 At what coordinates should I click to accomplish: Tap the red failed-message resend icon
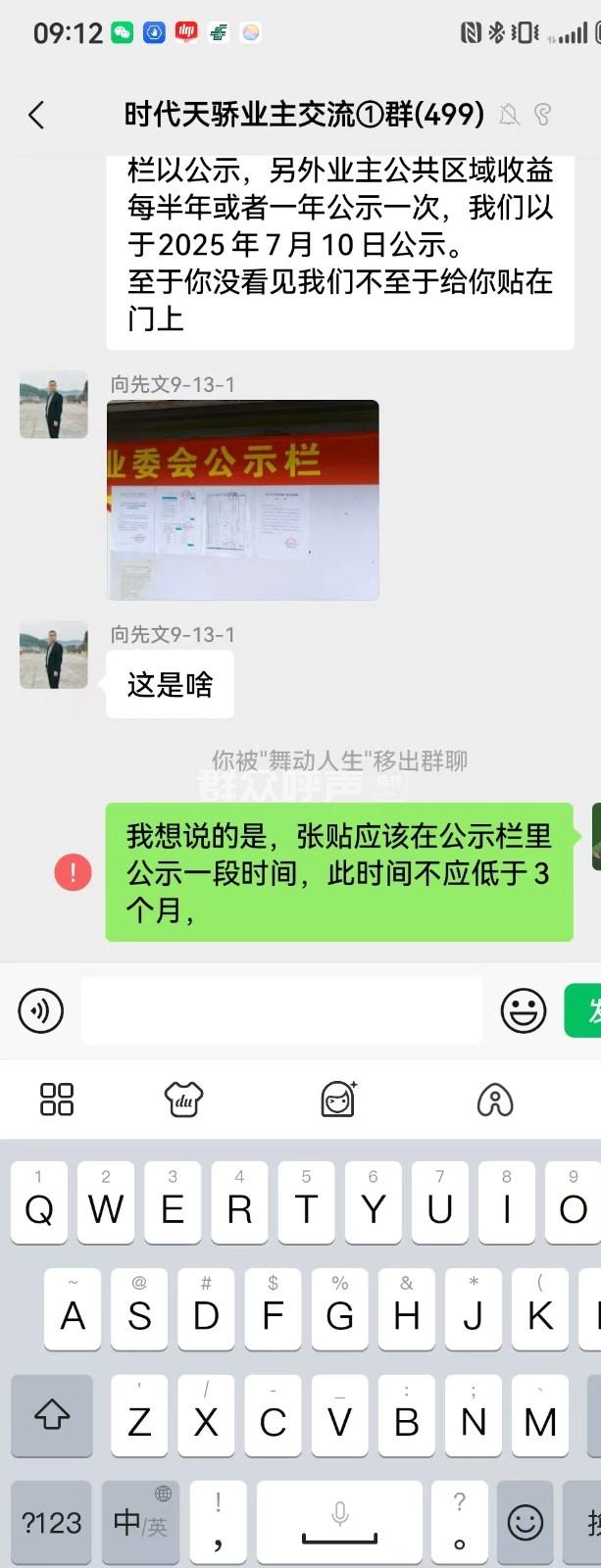[73, 872]
